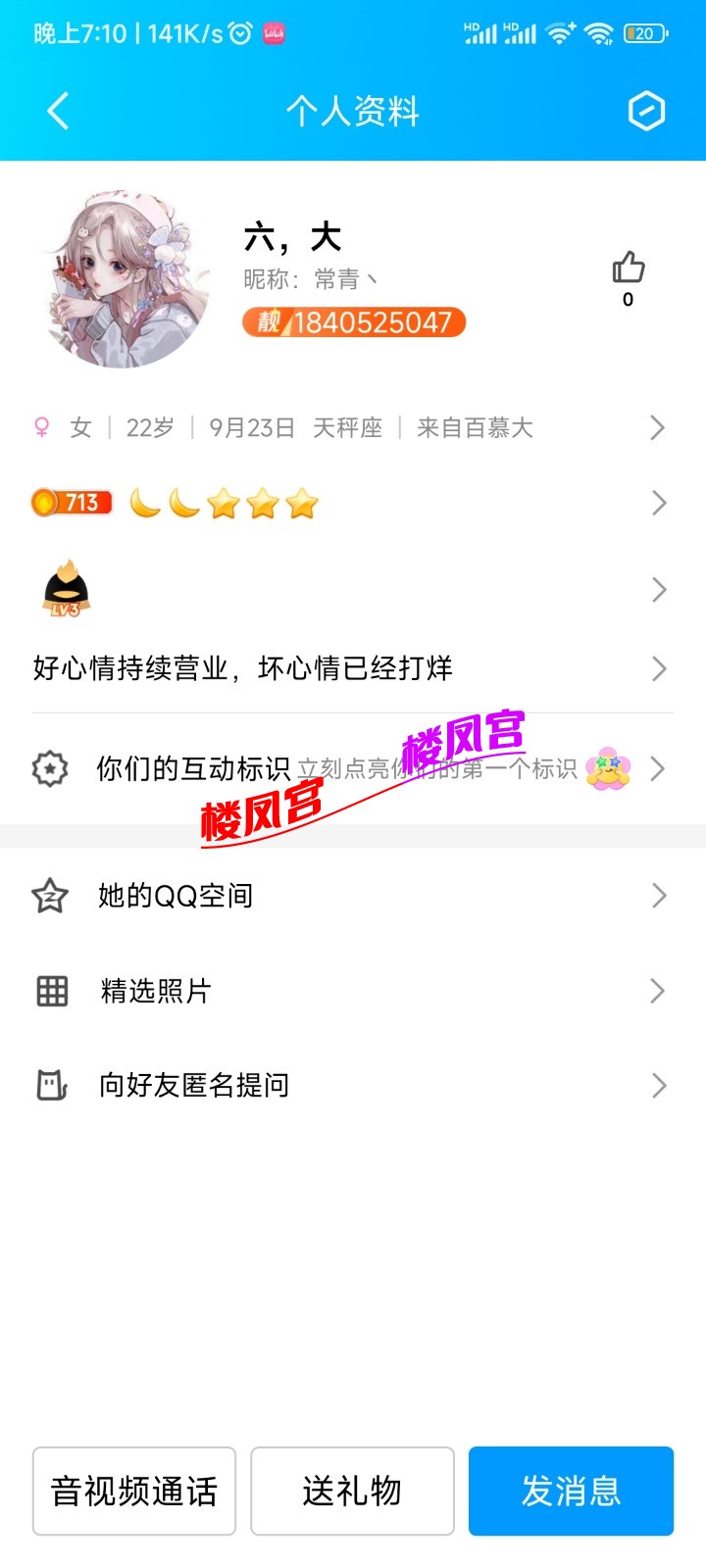Tap the back arrow to leave profile
The image size is (706, 1568).
56,111
